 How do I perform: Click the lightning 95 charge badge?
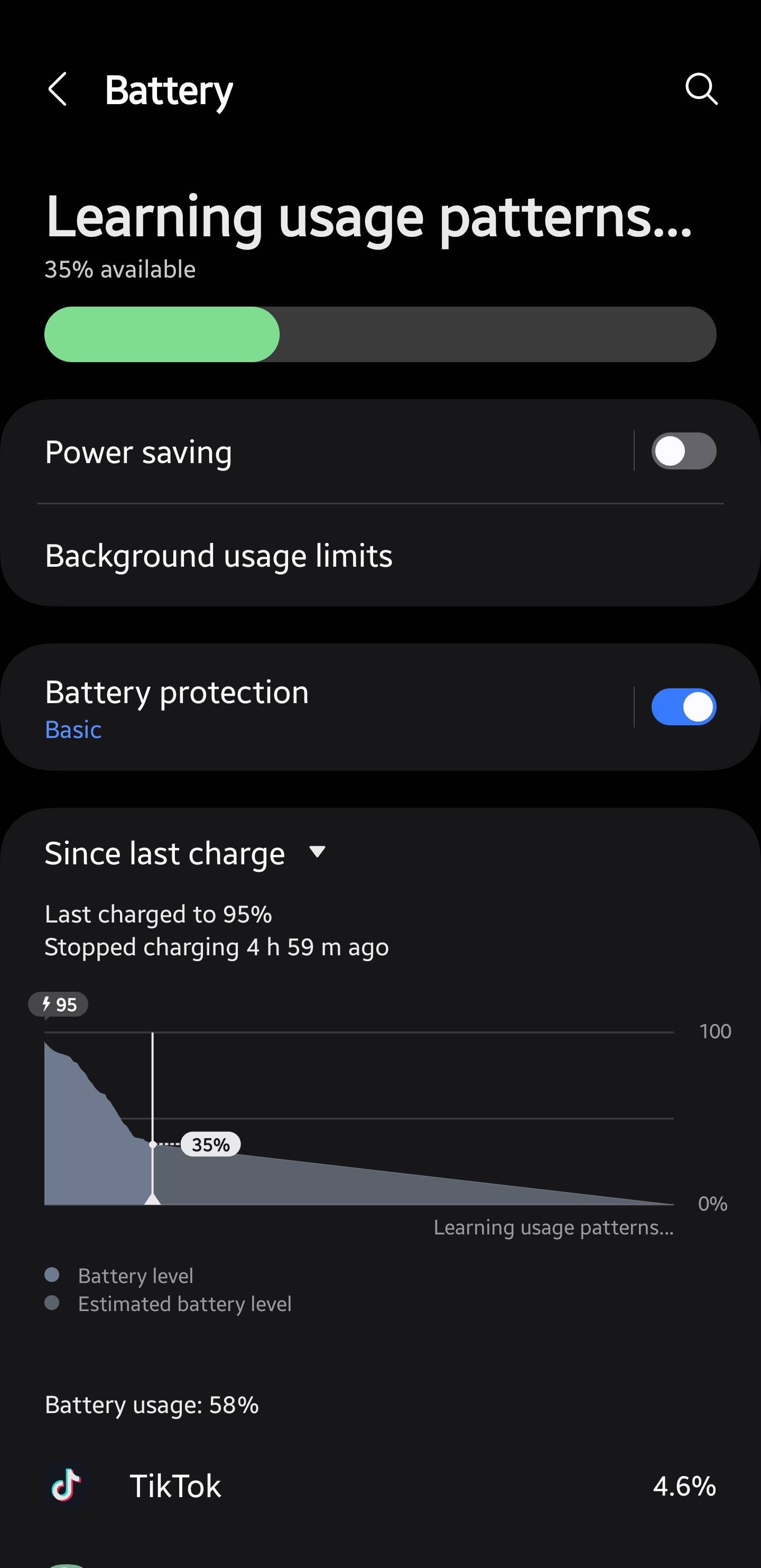(x=58, y=1004)
